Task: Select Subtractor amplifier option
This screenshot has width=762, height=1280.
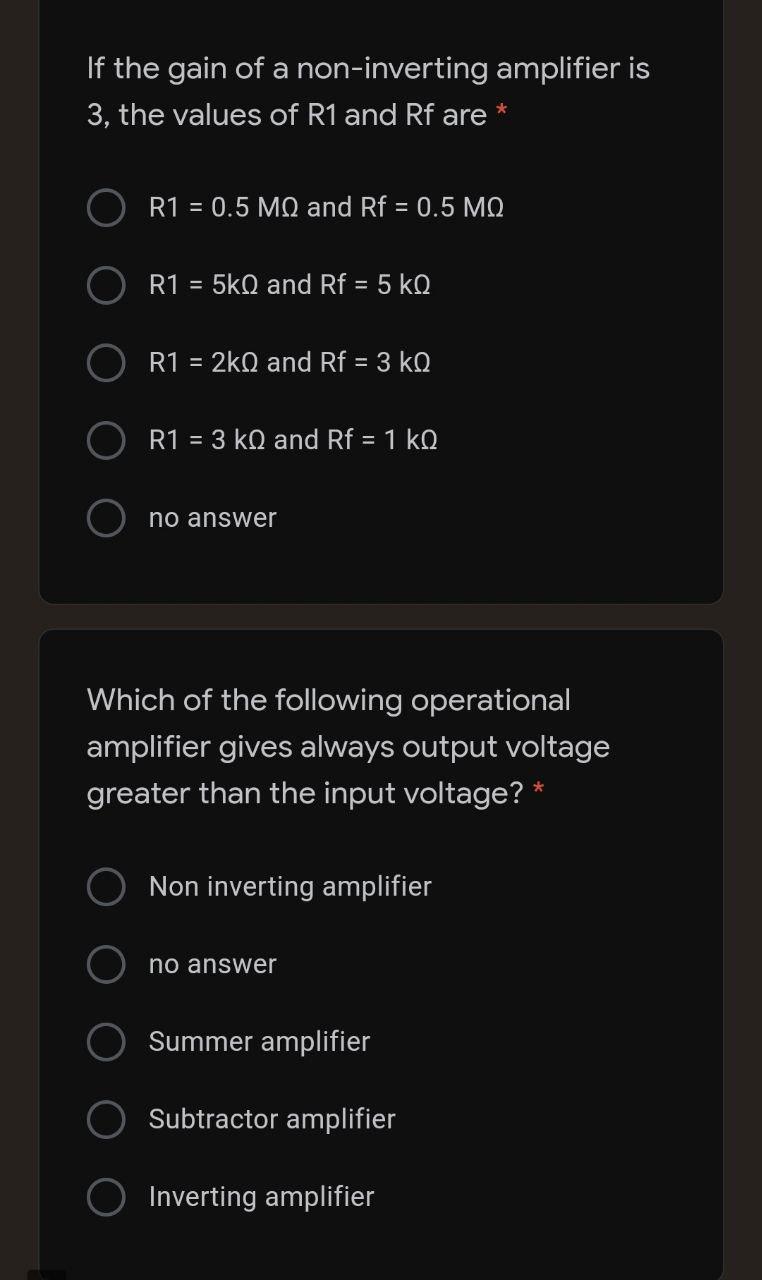Action: coord(106,1119)
